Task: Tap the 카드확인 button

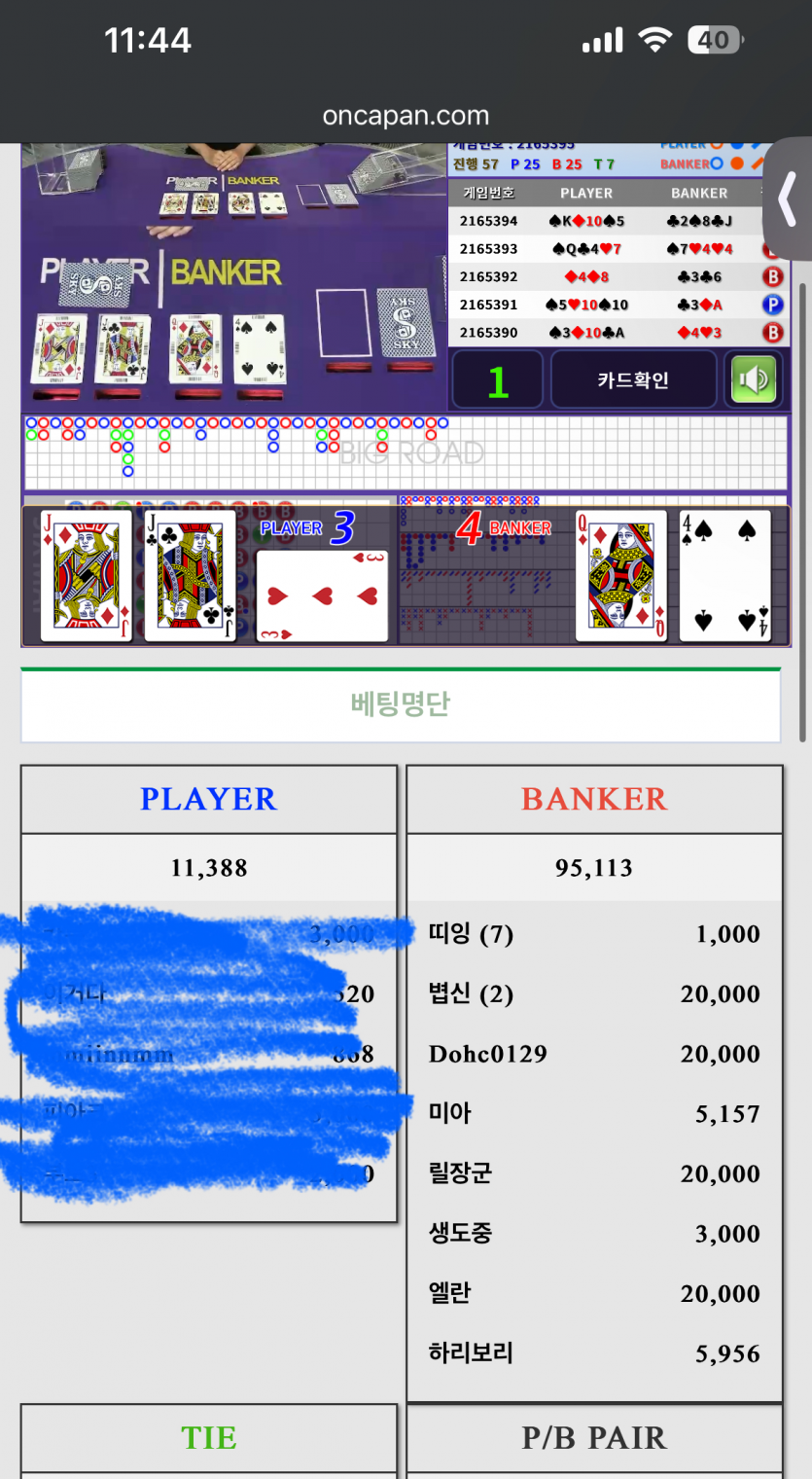Action: tap(633, 379)
